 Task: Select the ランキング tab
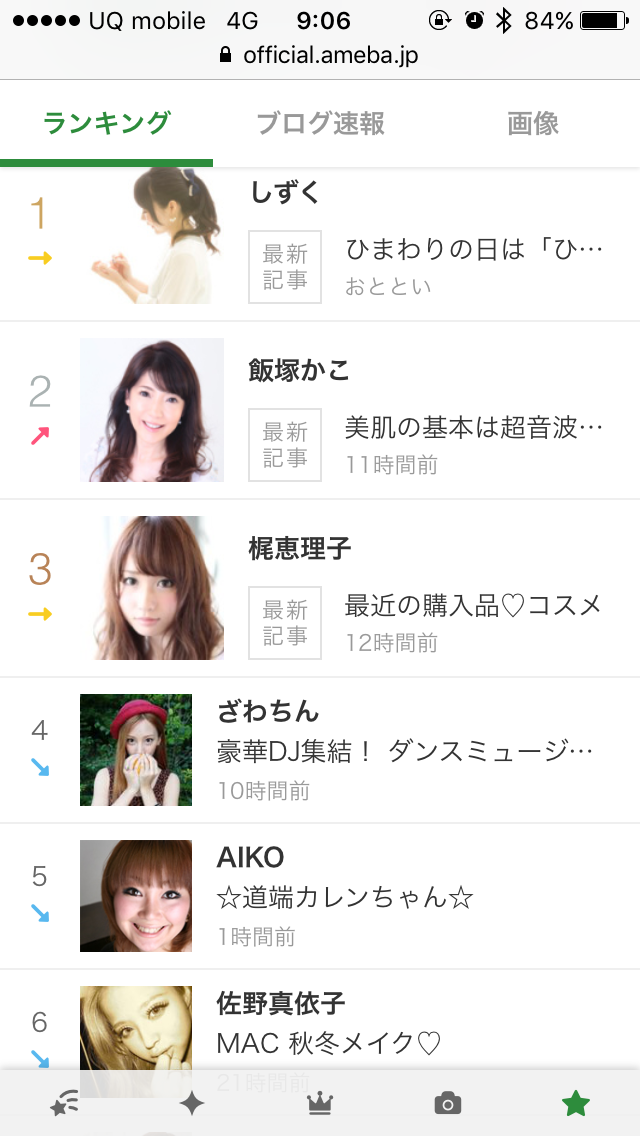pyautogui.click(x=107, y=123)
